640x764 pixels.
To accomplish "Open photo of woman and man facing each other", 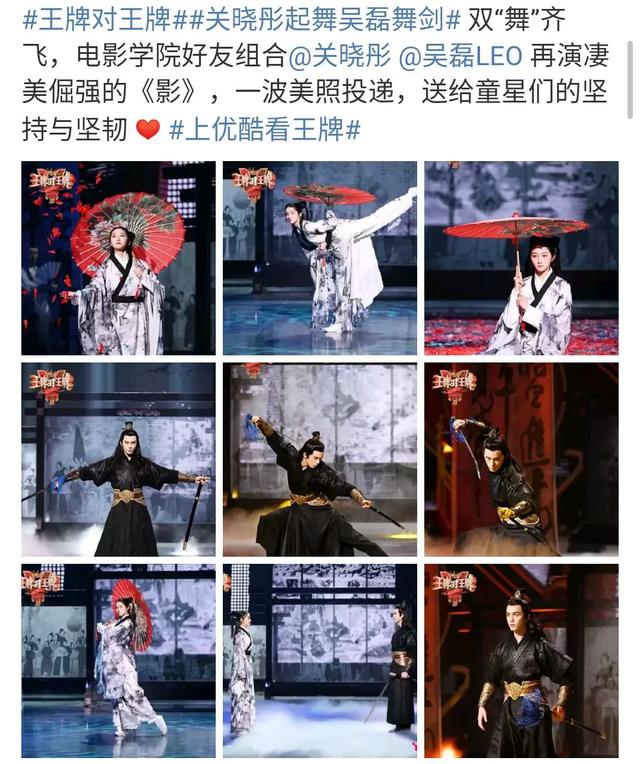I will (320, 660).
